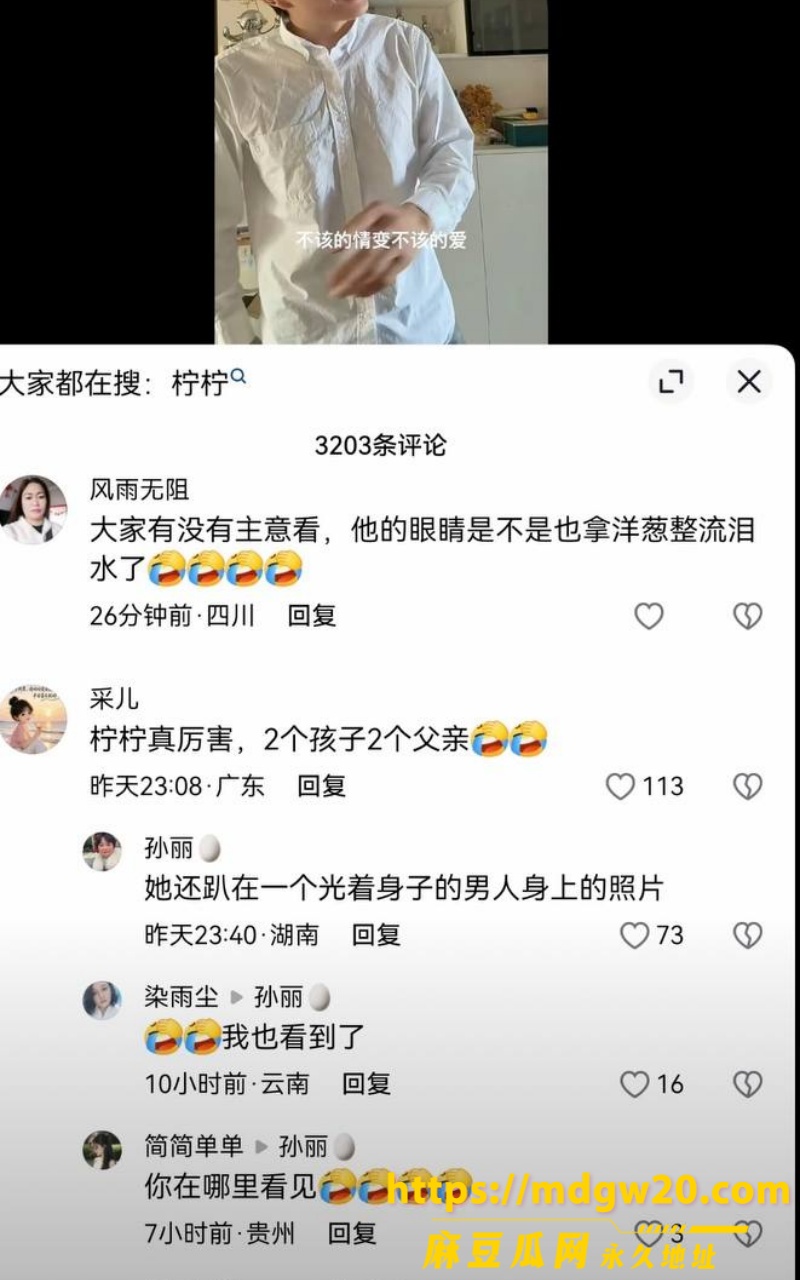Reply to 采儿's comment
Image resolution: width=800 pixels, height=1280 pixels.
coord(321,786)
